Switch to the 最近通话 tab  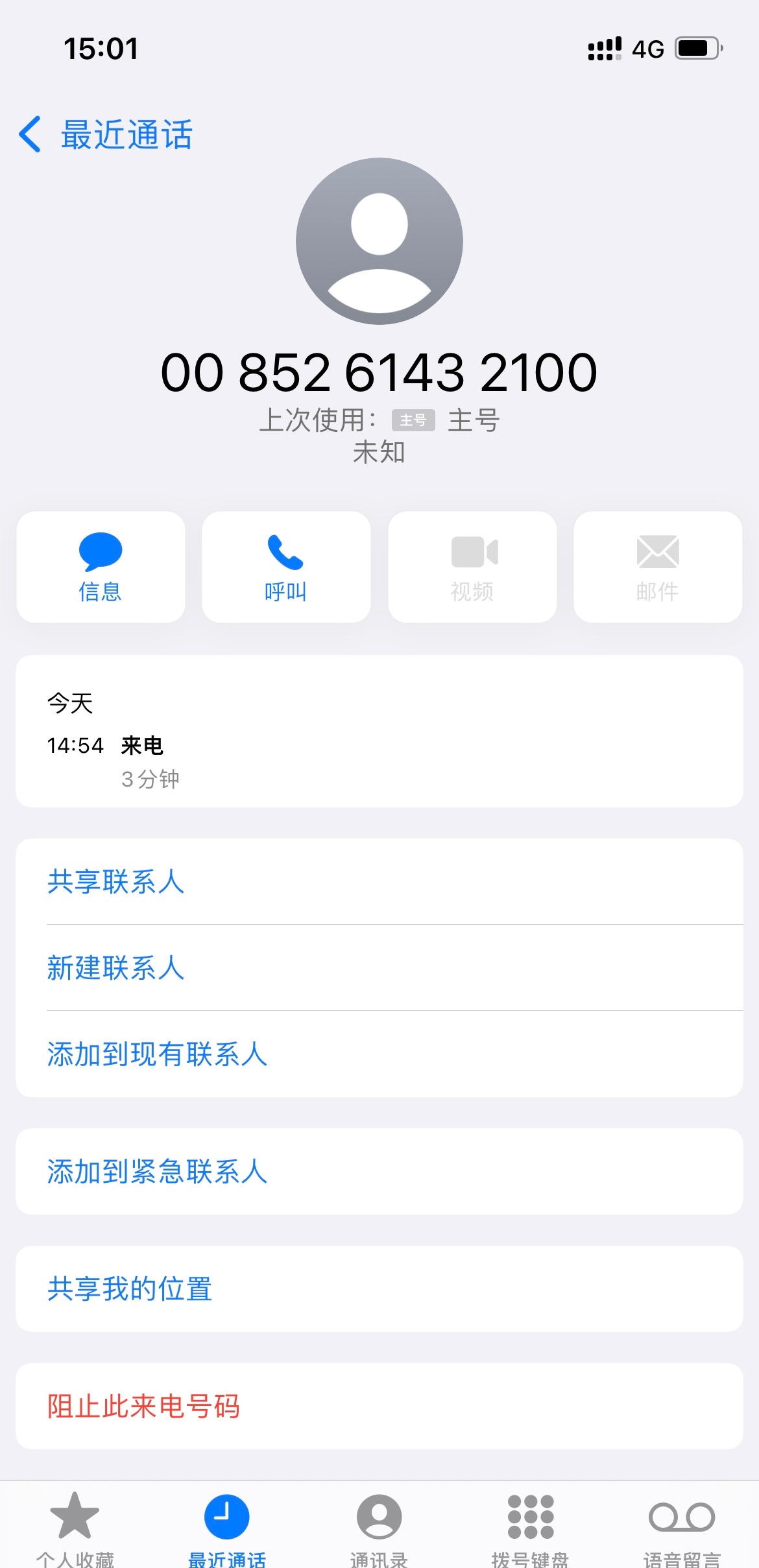(x=228, y=1517)
